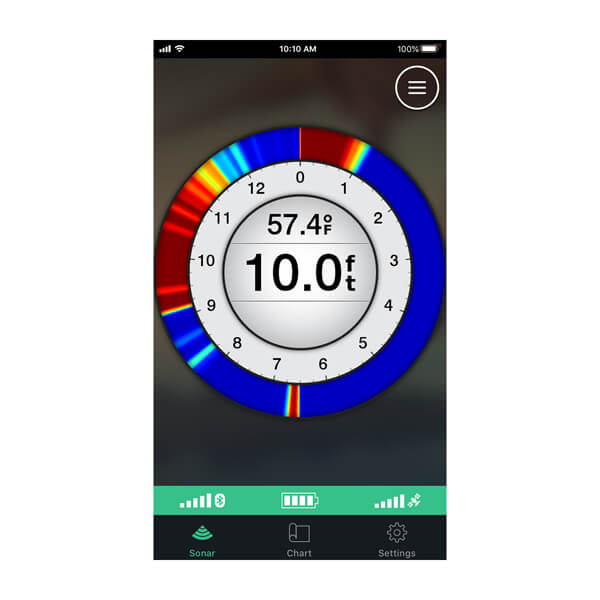Open the Settings tab
The width and height of the screenshot is (600, 600).
[397, 539]
